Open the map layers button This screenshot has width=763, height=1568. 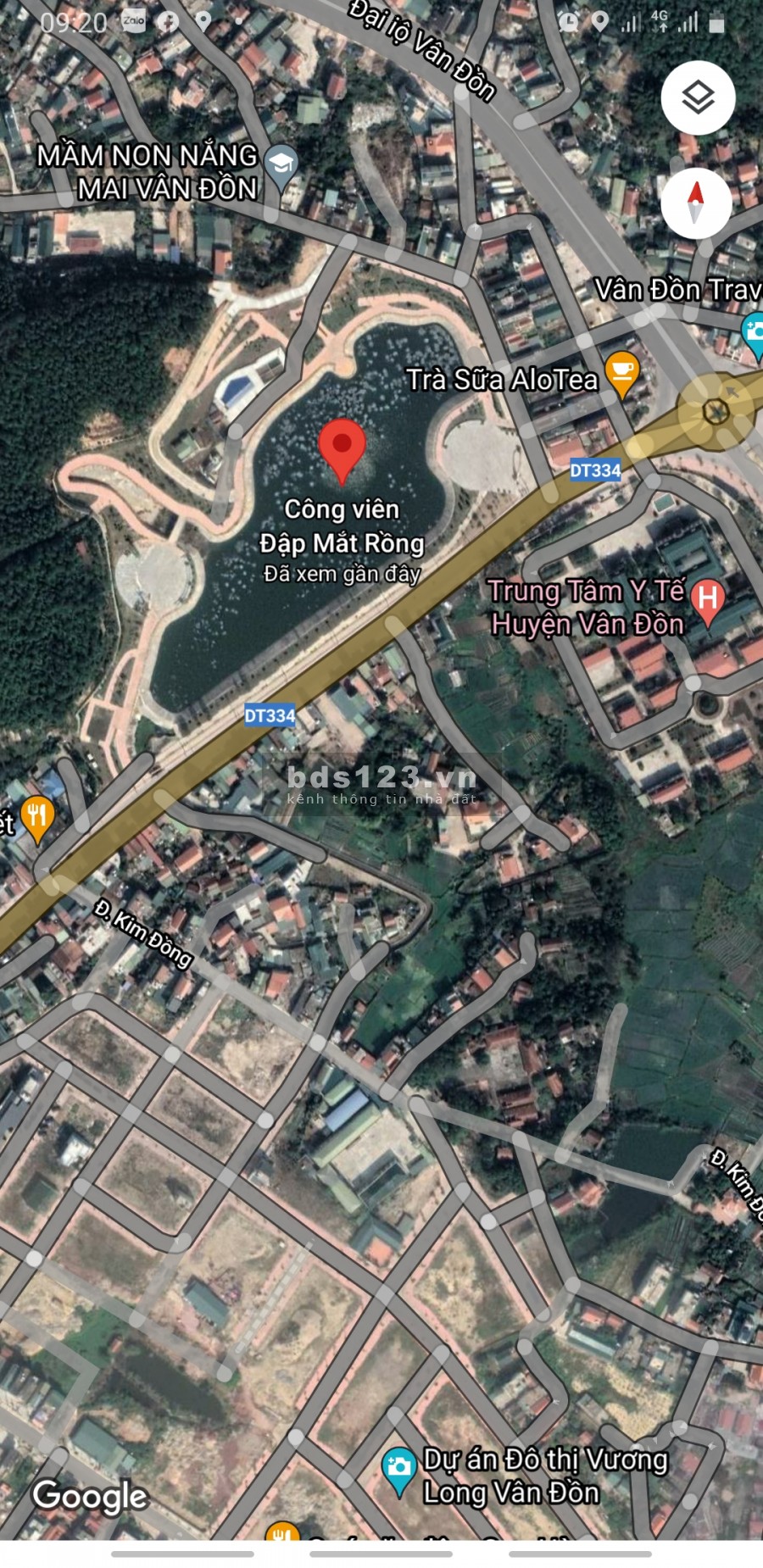(698, 97)
